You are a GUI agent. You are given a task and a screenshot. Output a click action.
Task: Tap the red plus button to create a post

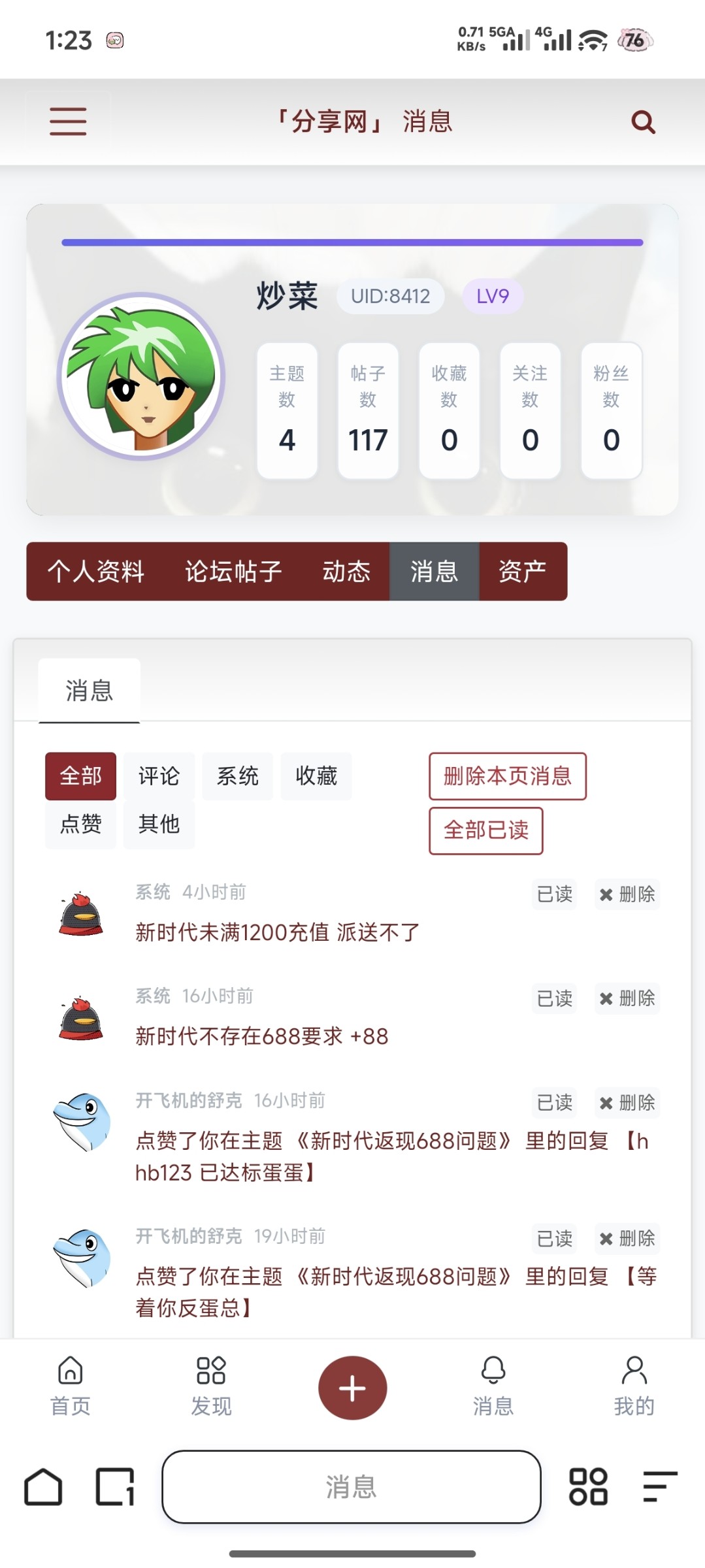352,1387
